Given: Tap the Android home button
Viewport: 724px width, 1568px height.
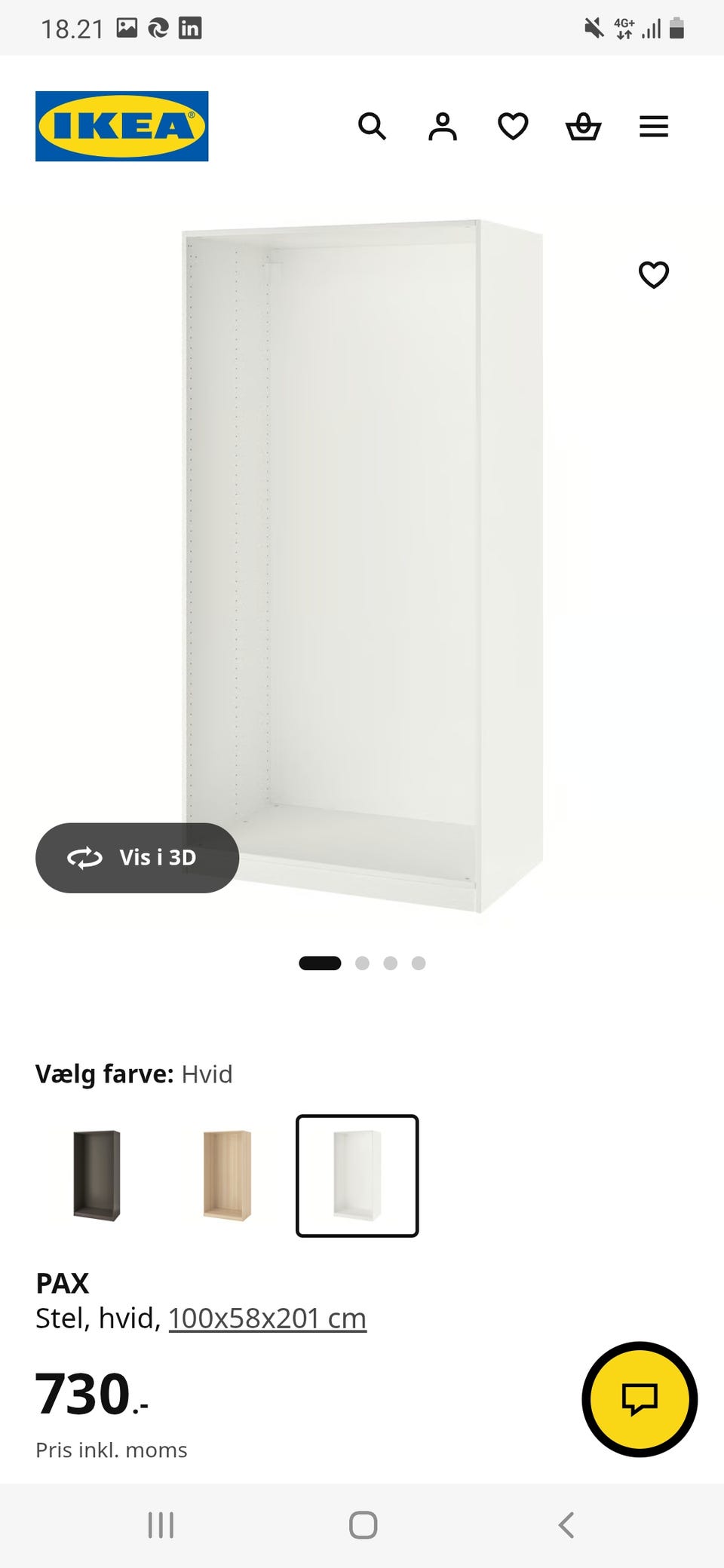Looking at the screenshot, I should (363, 1524).
